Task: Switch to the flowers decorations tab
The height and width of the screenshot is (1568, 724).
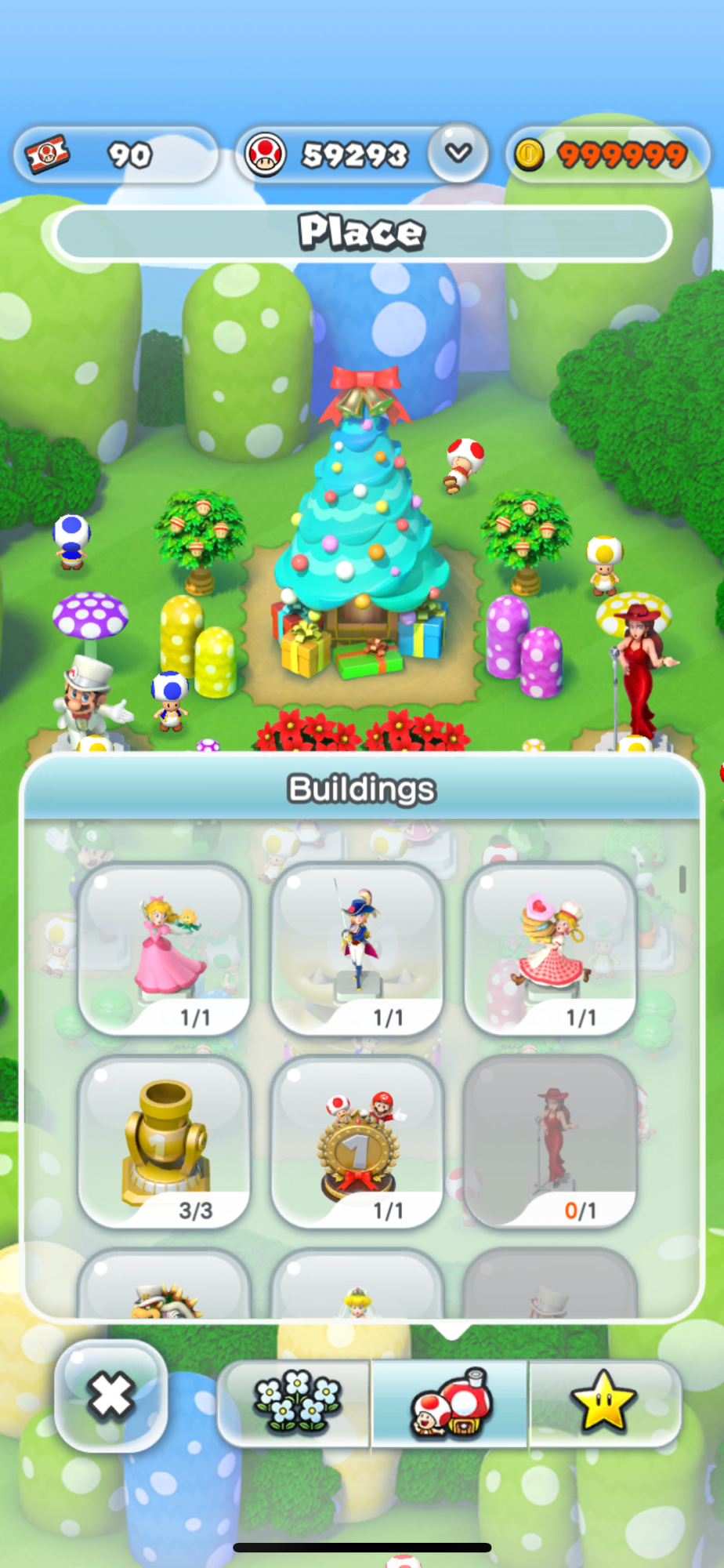Action: 295,1403
